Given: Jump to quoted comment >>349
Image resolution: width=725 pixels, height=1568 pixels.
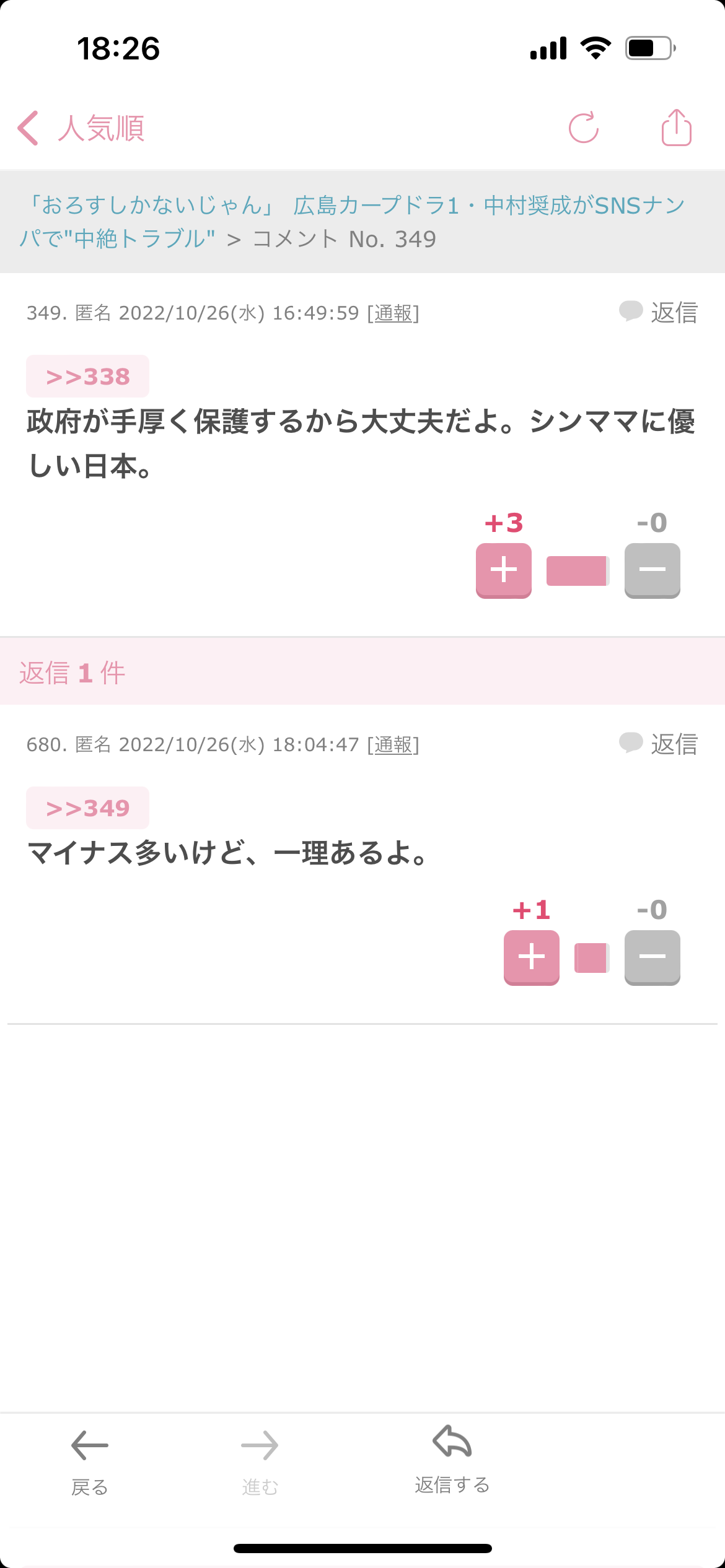Looking at the screenshot, I should click(87, 808).
